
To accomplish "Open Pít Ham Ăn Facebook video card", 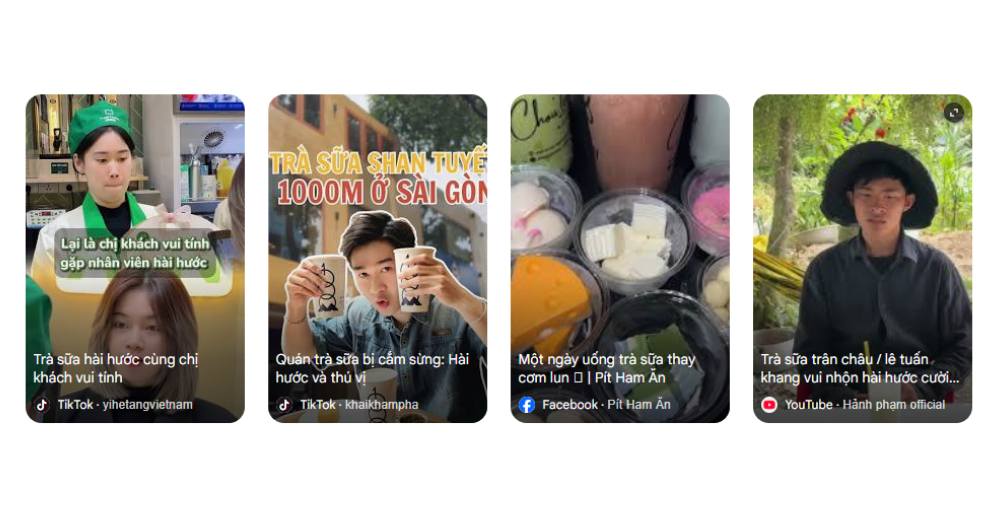I will point(619,258).
